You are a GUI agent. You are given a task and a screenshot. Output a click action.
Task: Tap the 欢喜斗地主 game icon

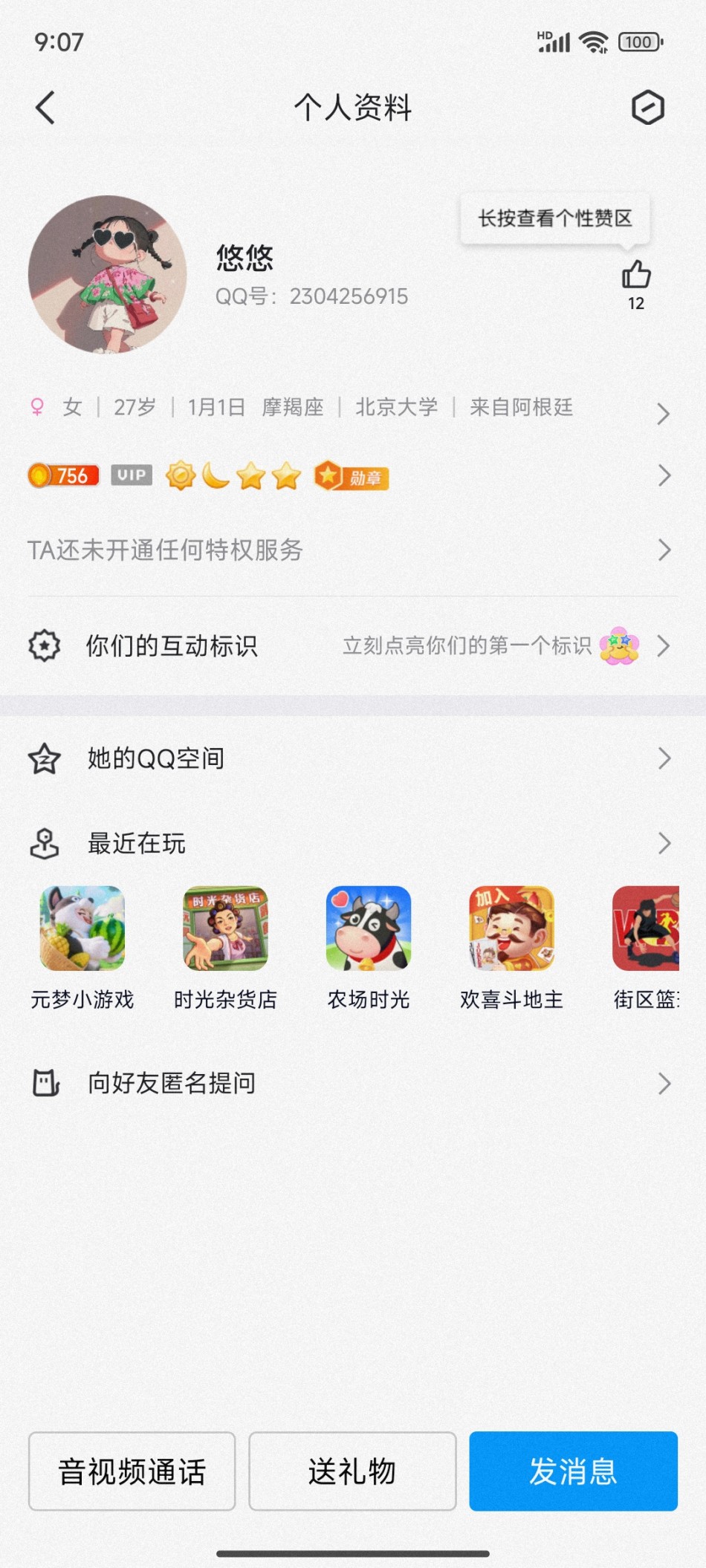click(511, 928)
